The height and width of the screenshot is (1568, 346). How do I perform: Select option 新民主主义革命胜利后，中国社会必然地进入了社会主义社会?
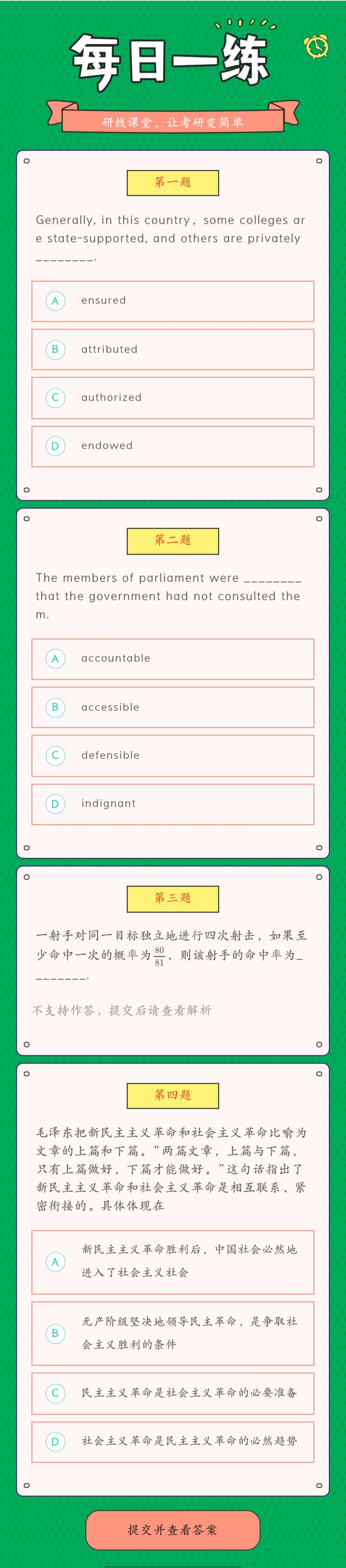click(172, 1261)
